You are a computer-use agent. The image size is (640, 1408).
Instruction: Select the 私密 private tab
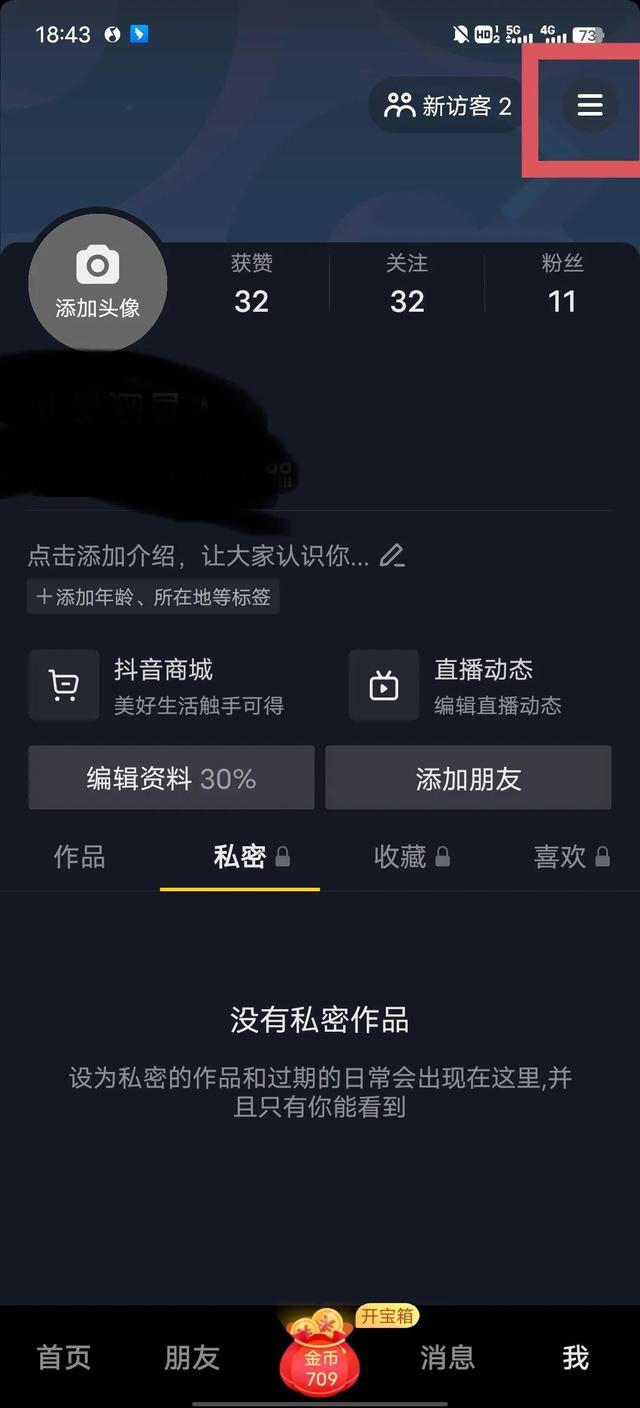click(x=240, y=857)
